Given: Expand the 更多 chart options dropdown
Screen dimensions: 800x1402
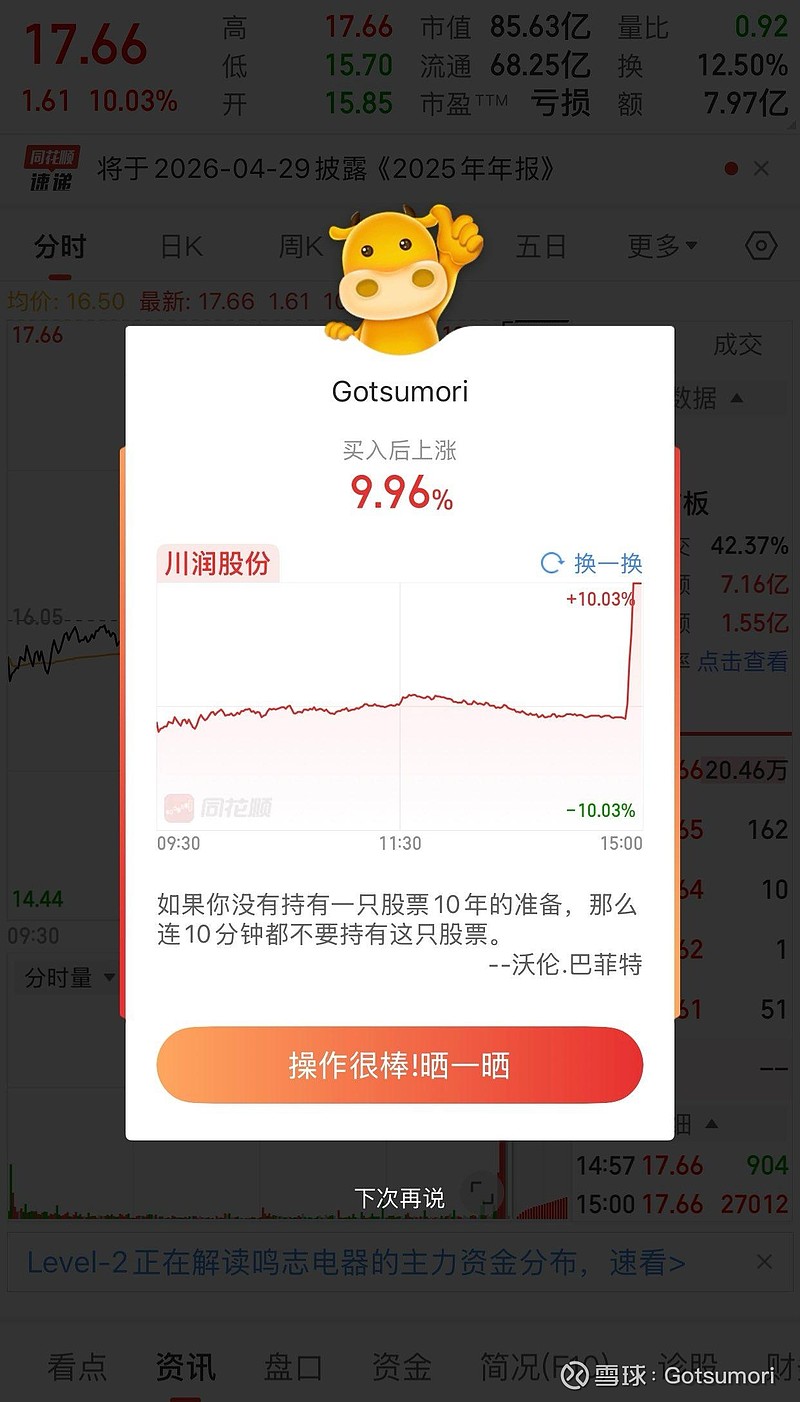Looking at the screenshot, I should pyautogui.click(x=662, y=246).
